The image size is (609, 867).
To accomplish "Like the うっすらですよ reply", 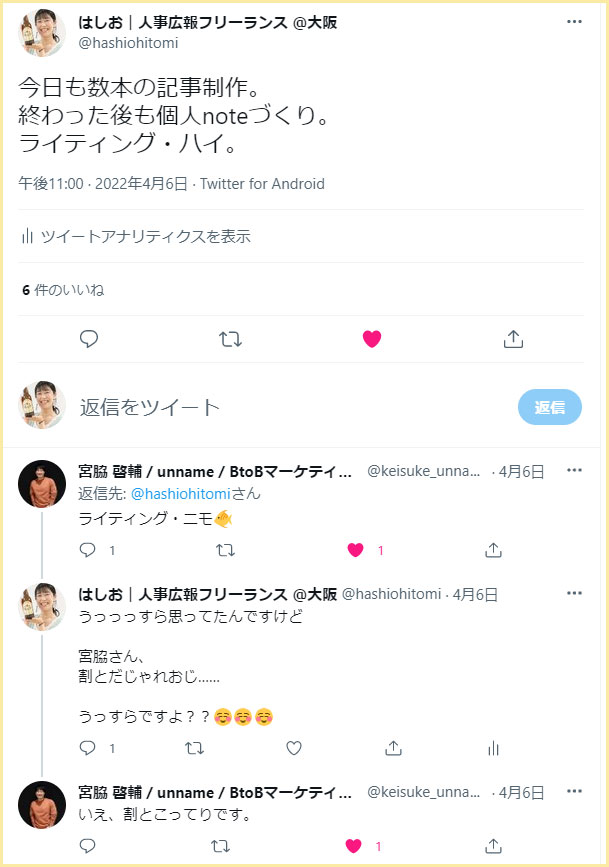I will [294, 747].
